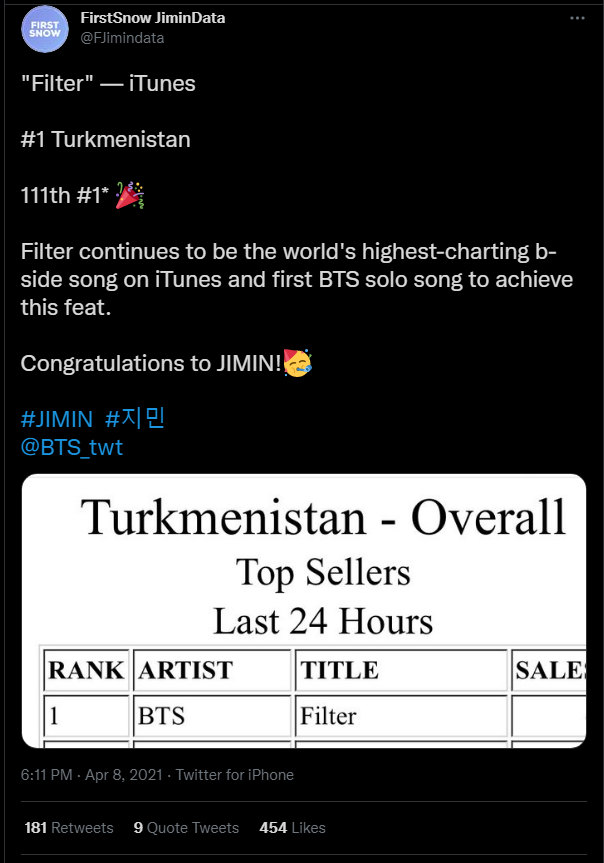The height and width of the screenshot is (863, 604).
Task: View the 9 Quote Tweets
Action: 186,828
